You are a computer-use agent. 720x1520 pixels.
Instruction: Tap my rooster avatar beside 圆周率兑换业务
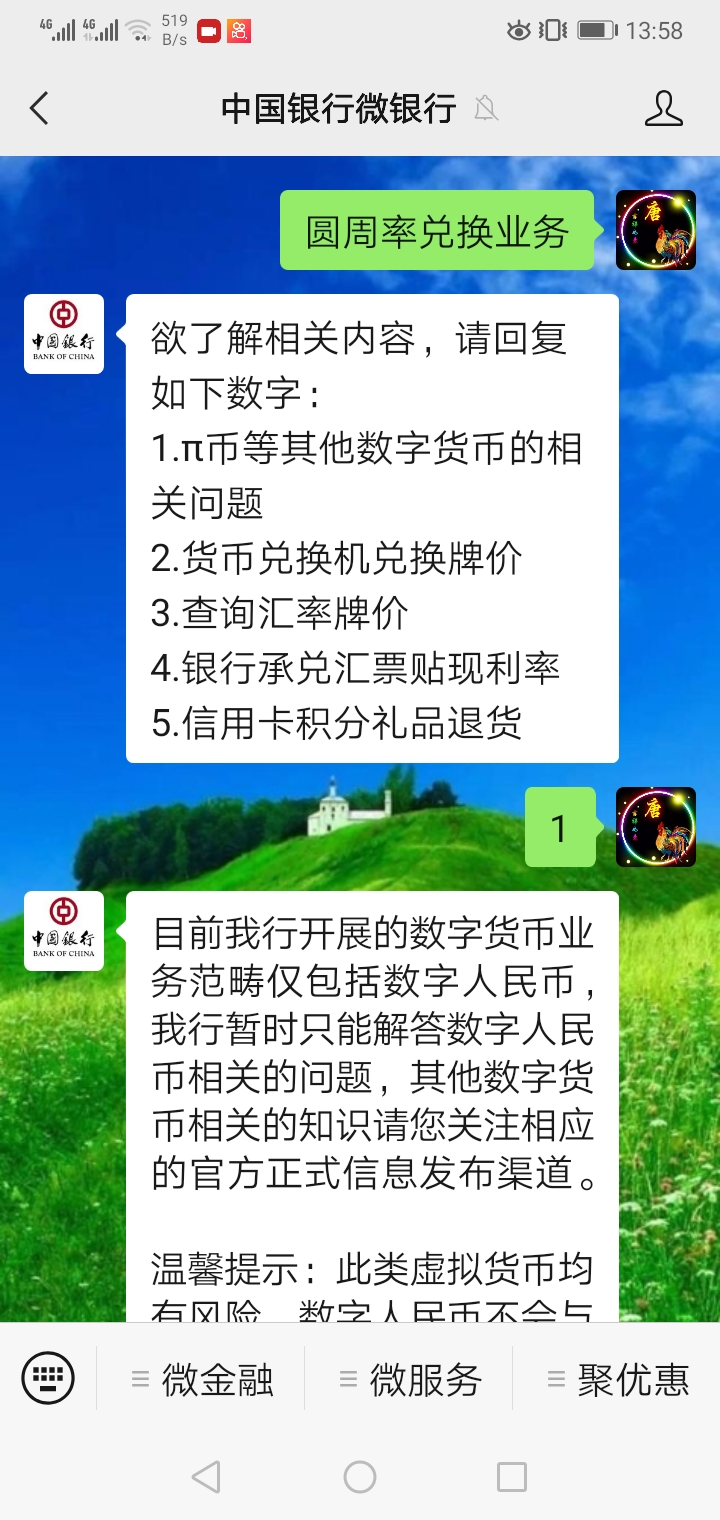point(655,230)
